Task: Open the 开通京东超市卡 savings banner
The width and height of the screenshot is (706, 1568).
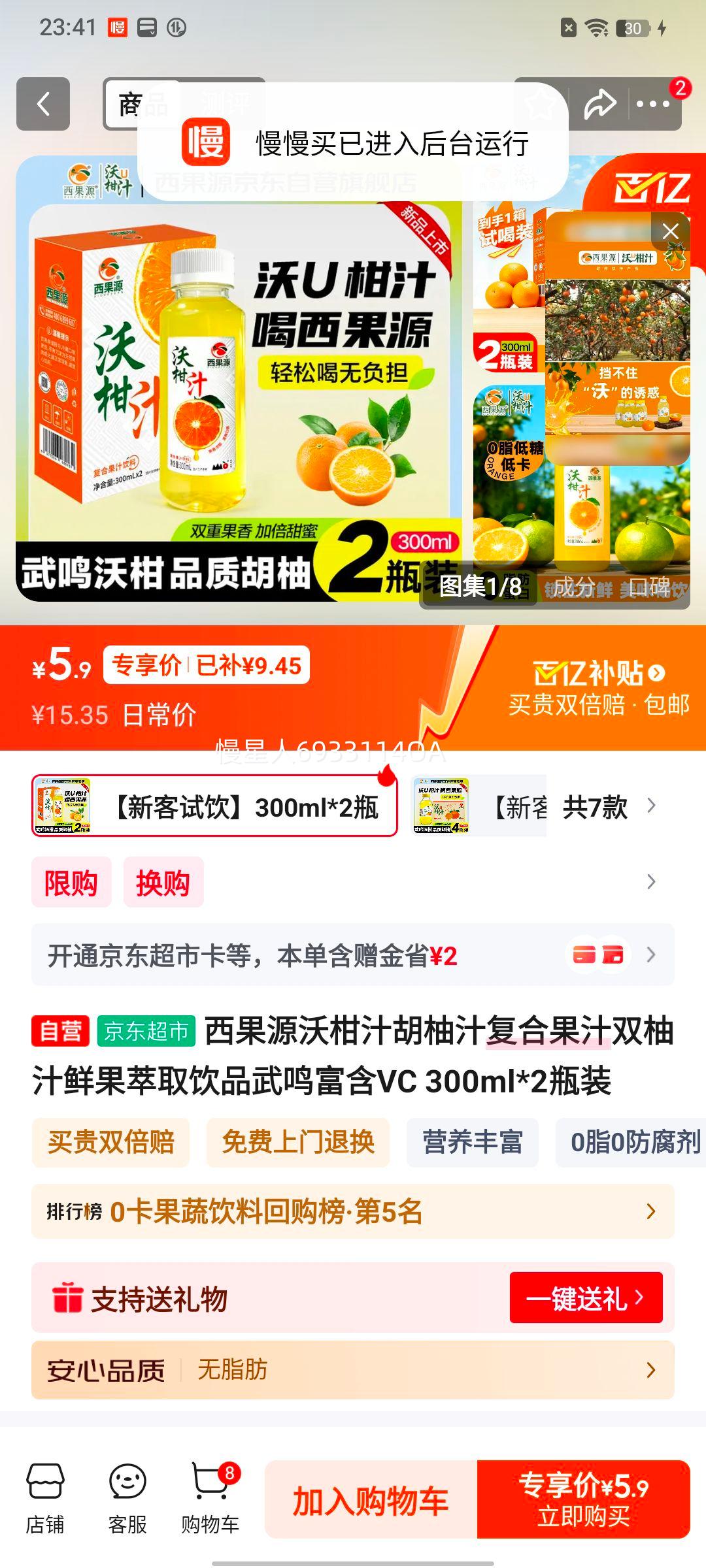Action: point(353,956)
